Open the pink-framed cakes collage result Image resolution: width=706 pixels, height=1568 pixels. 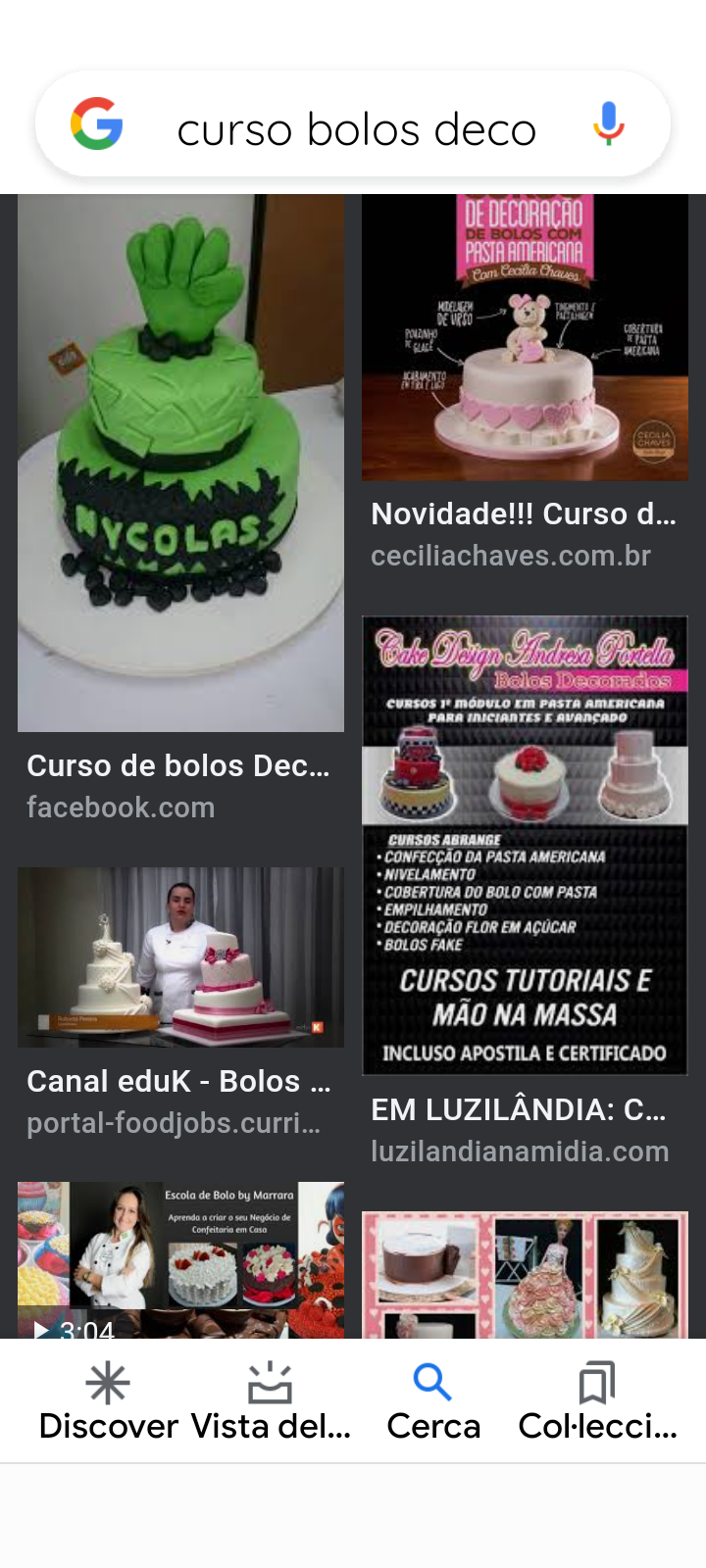pyautogui.click(x=525, y=1274)
